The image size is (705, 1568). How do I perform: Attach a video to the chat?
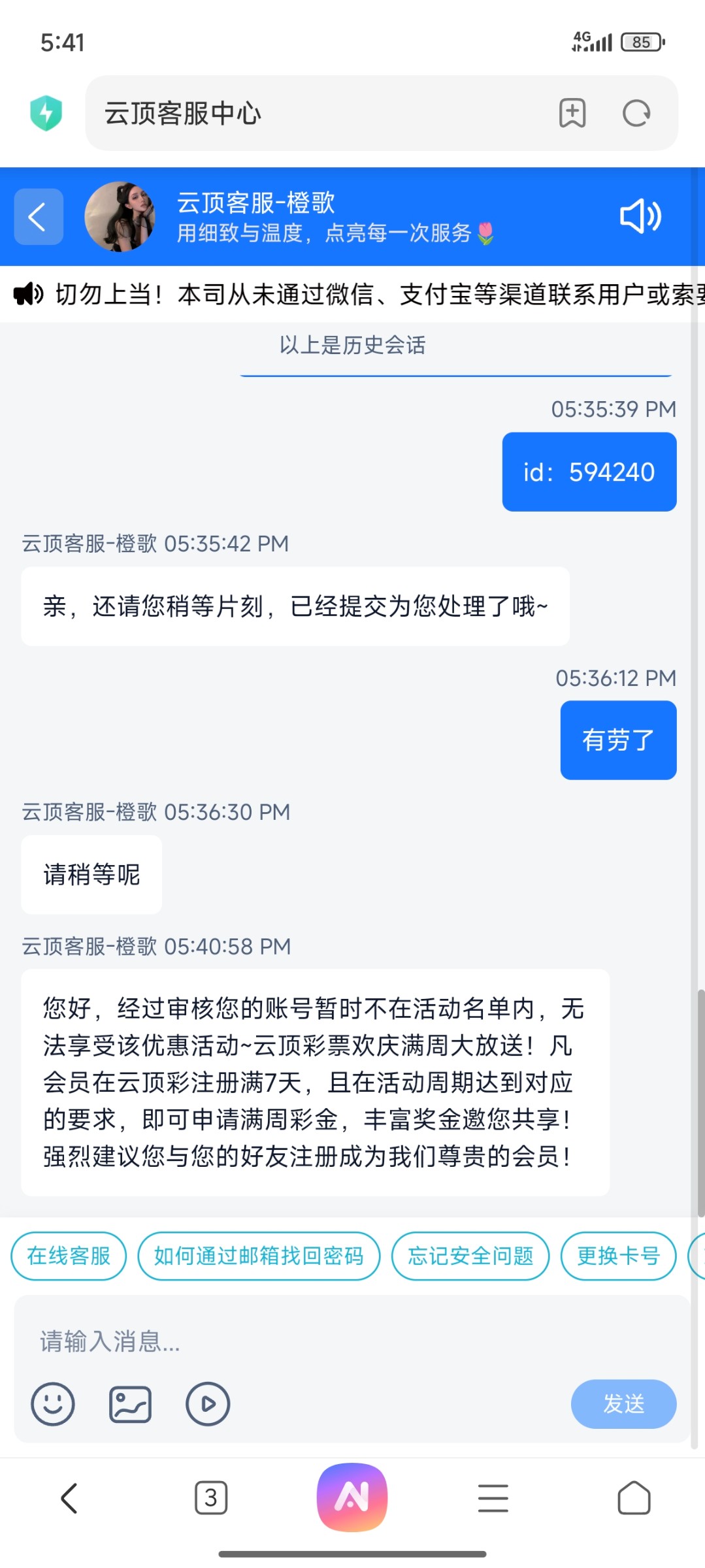point(208,1404)
